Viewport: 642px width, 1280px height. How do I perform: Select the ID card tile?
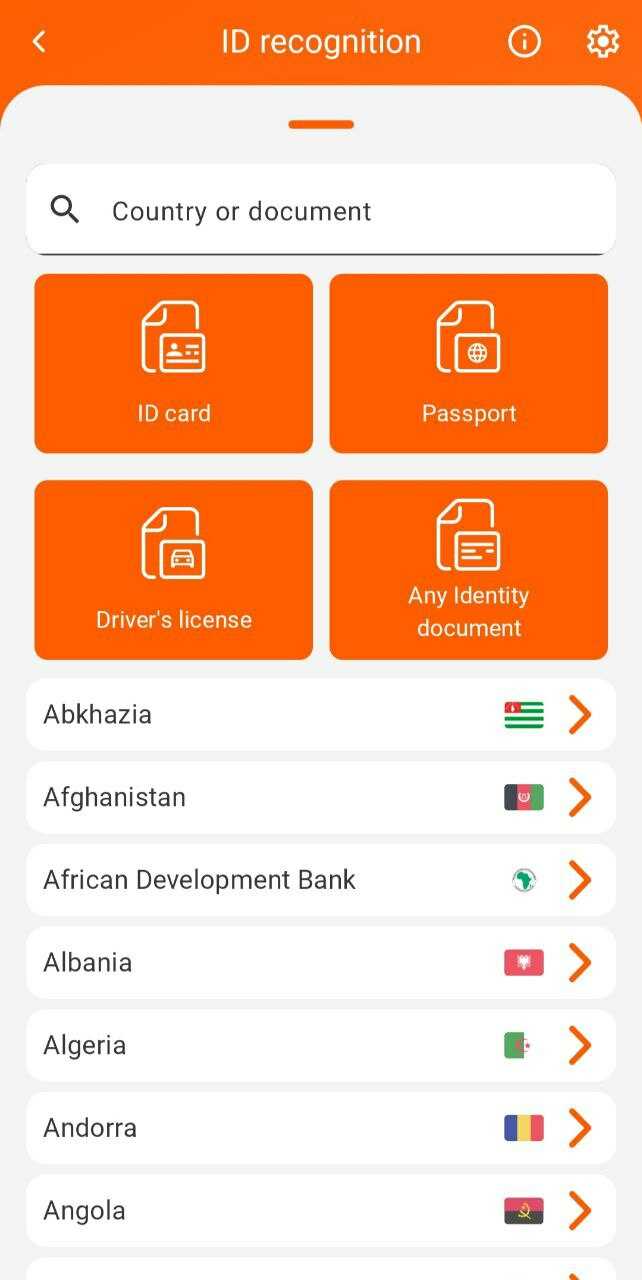pyautogui.click(x=174, y=364)
